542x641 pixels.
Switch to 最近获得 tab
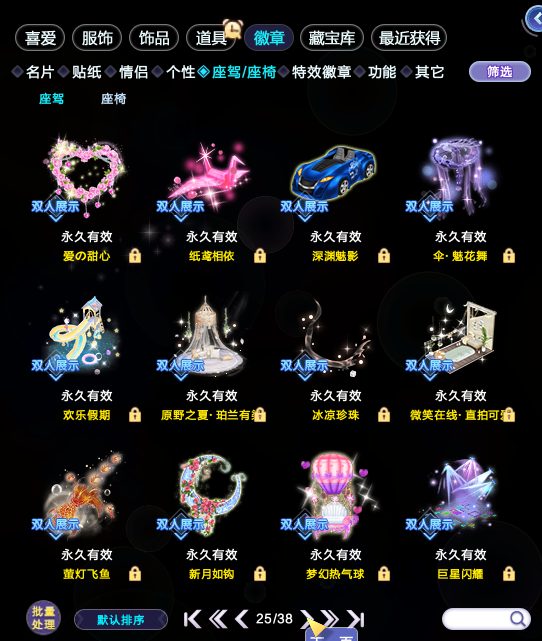pyautogui.click(x=409, y=38)
